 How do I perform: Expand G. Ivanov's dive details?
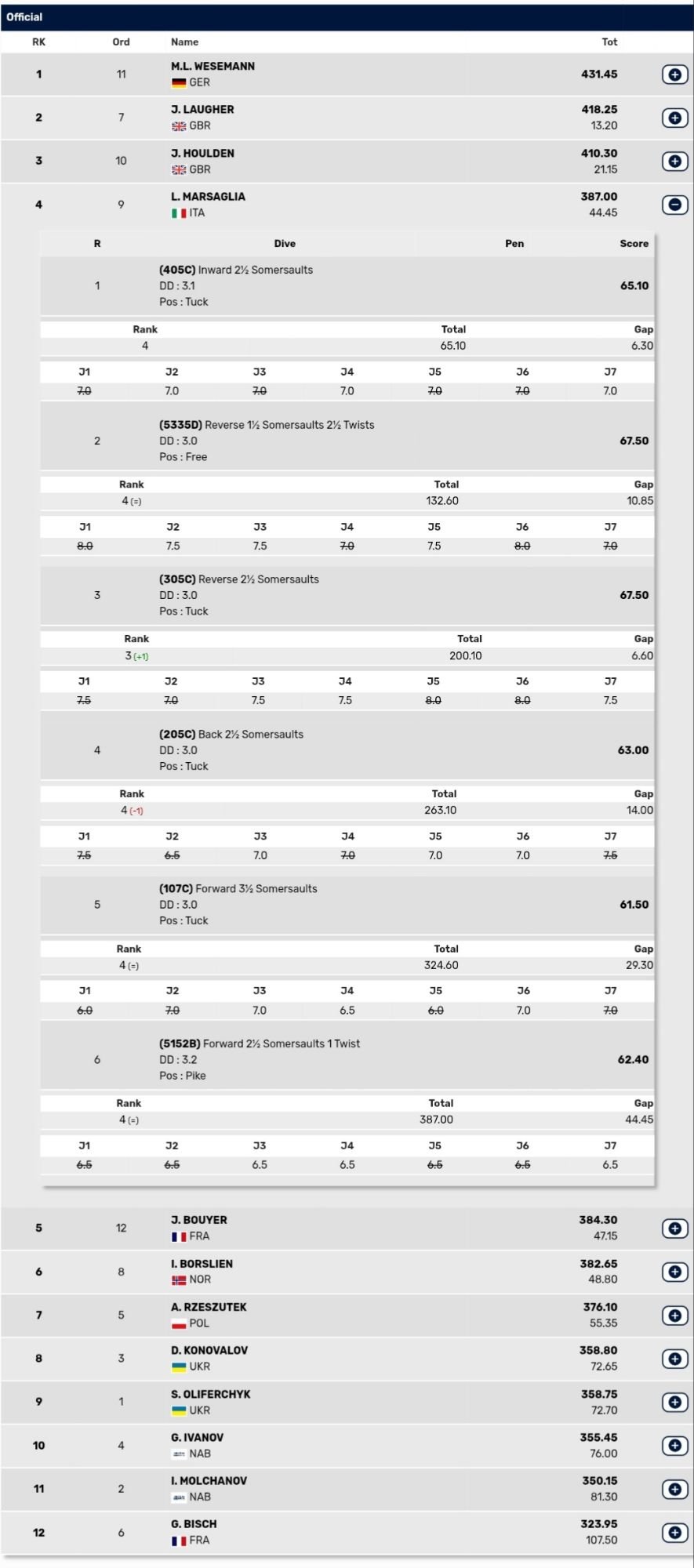coord(674,1445)
